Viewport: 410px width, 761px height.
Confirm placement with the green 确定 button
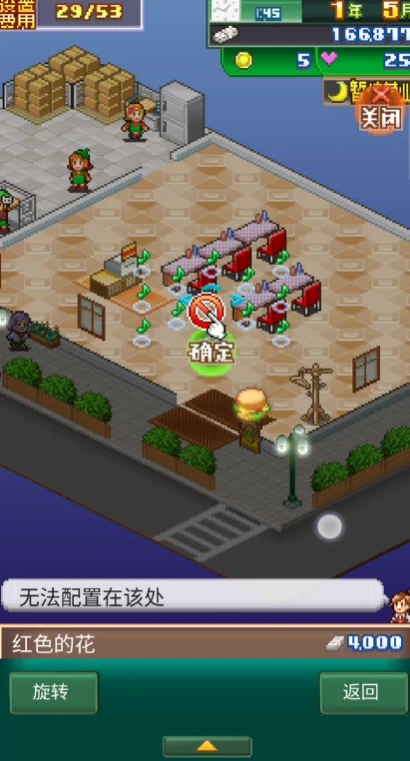[x=211, y=353]
